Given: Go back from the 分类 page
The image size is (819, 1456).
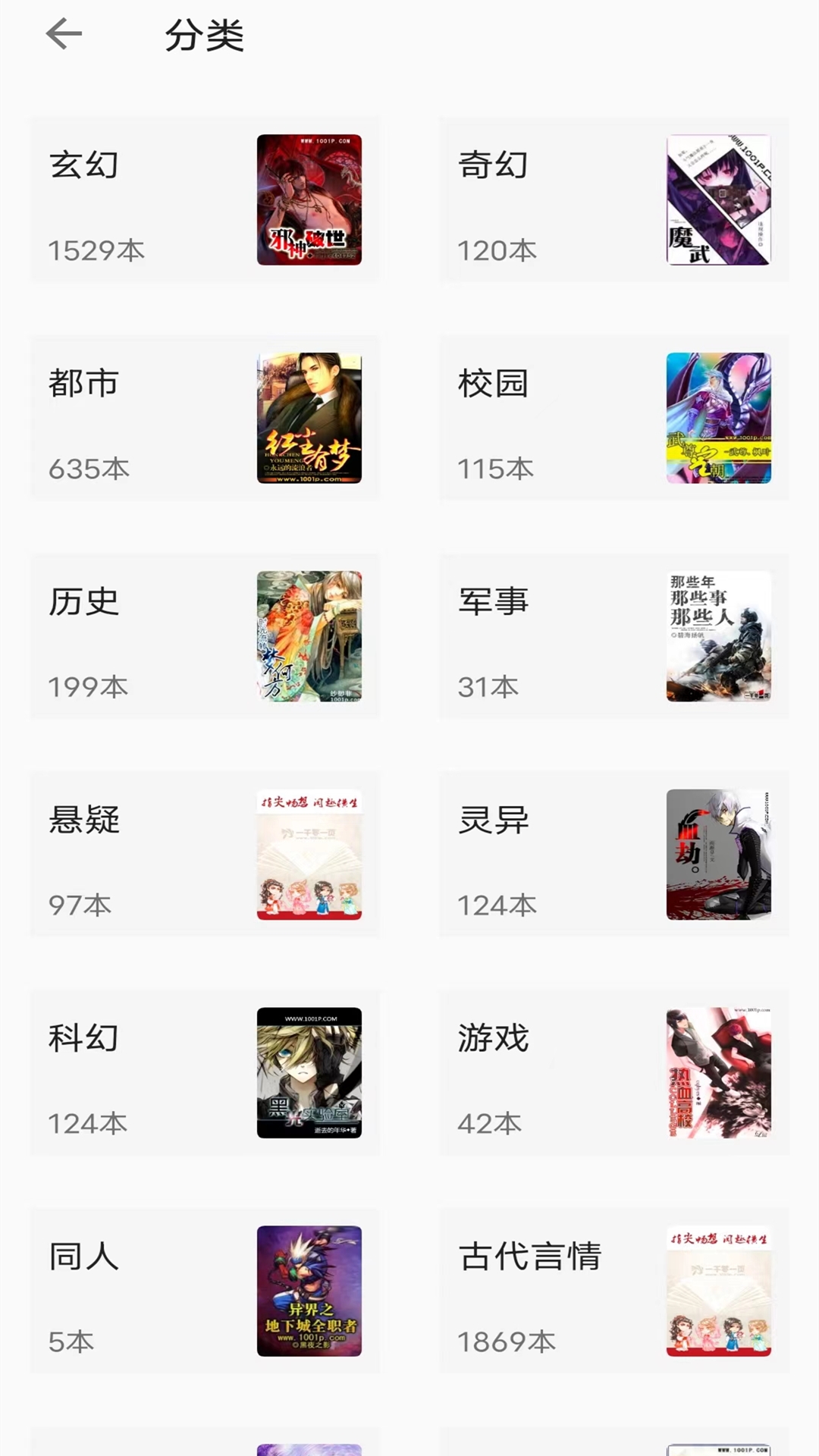Looking at the screenshot, I should point(64,34).
